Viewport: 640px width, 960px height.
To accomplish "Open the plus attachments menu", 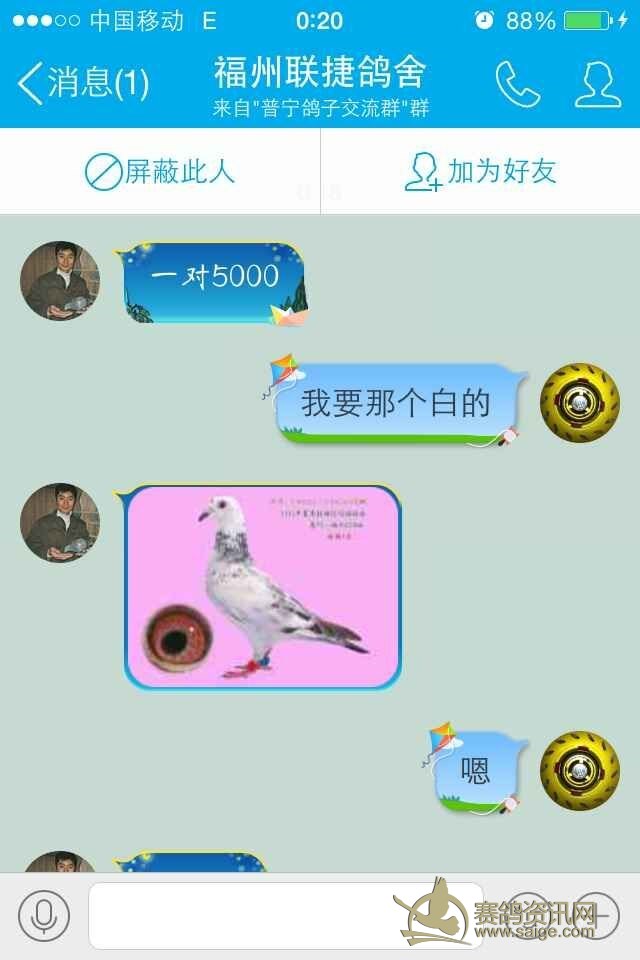I will [x=596, y=915].
